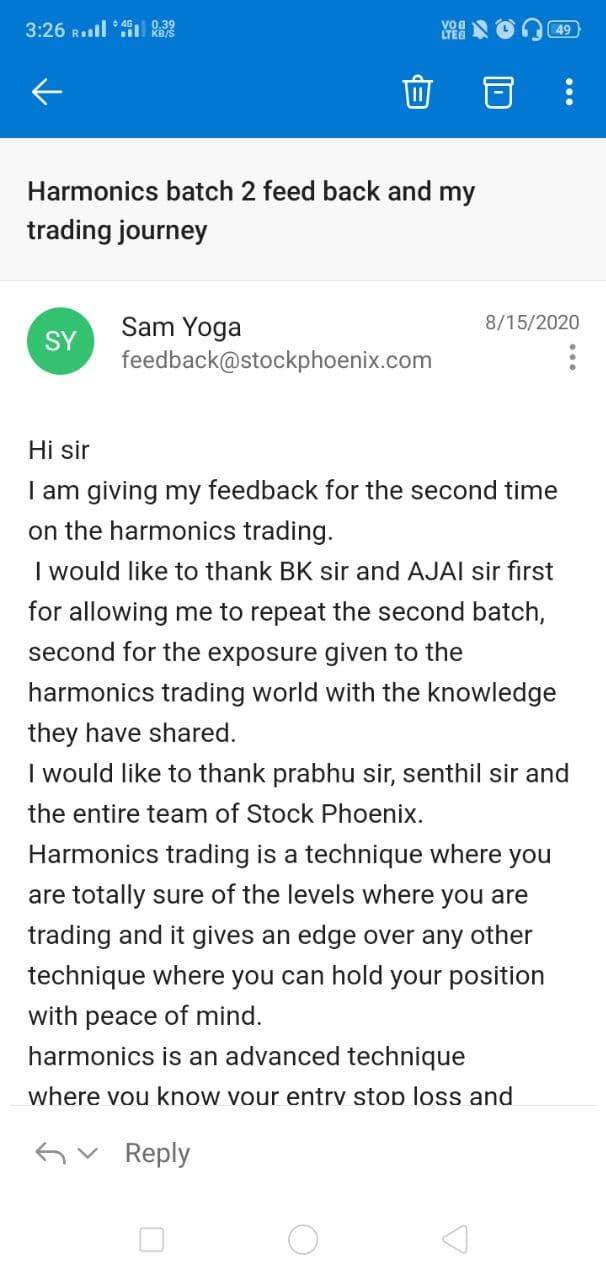
Task: Delete this email with the trash icon
Action: click(x=417, y=92)
